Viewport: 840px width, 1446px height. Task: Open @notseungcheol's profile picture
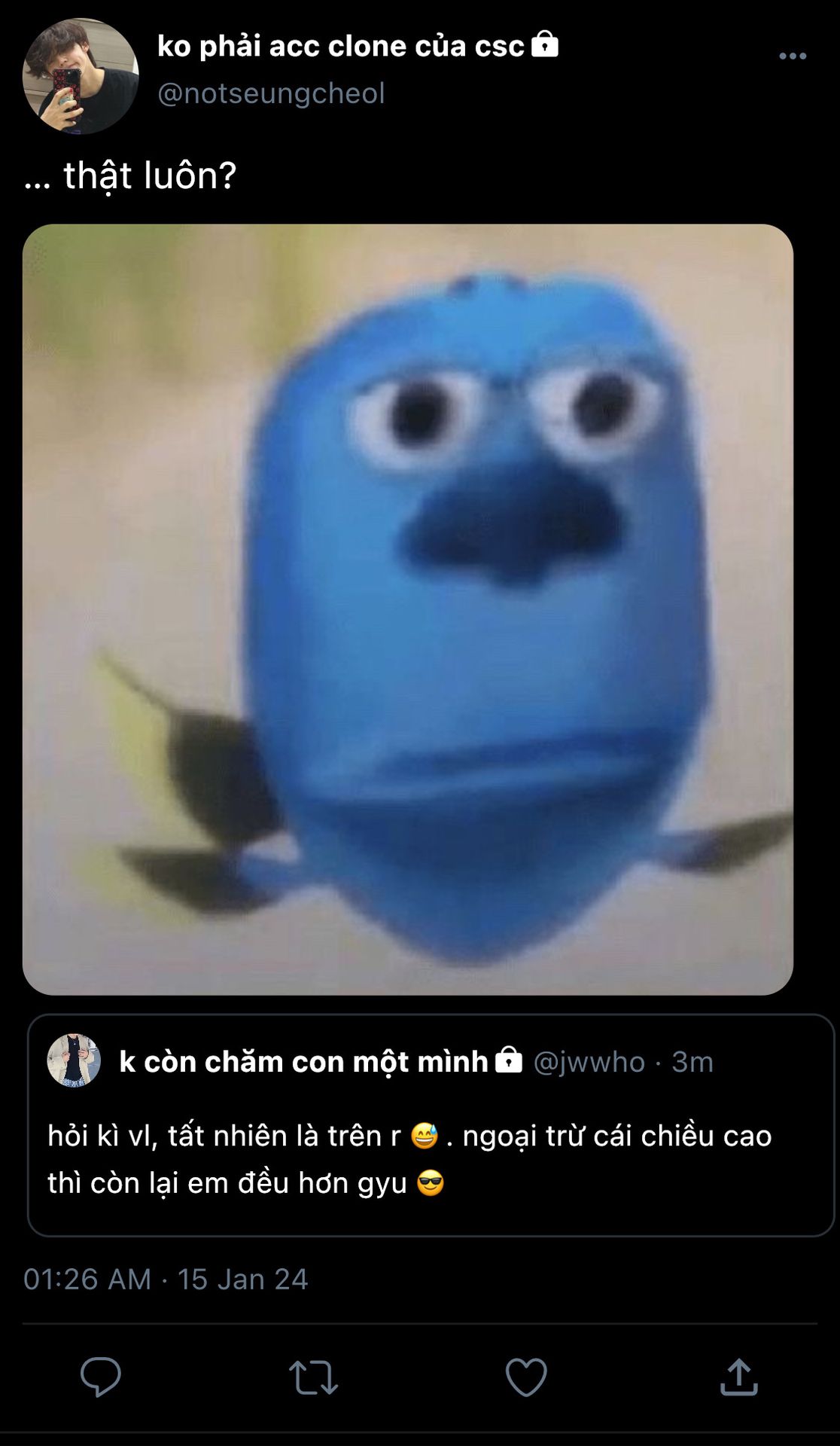pos(81,76)
